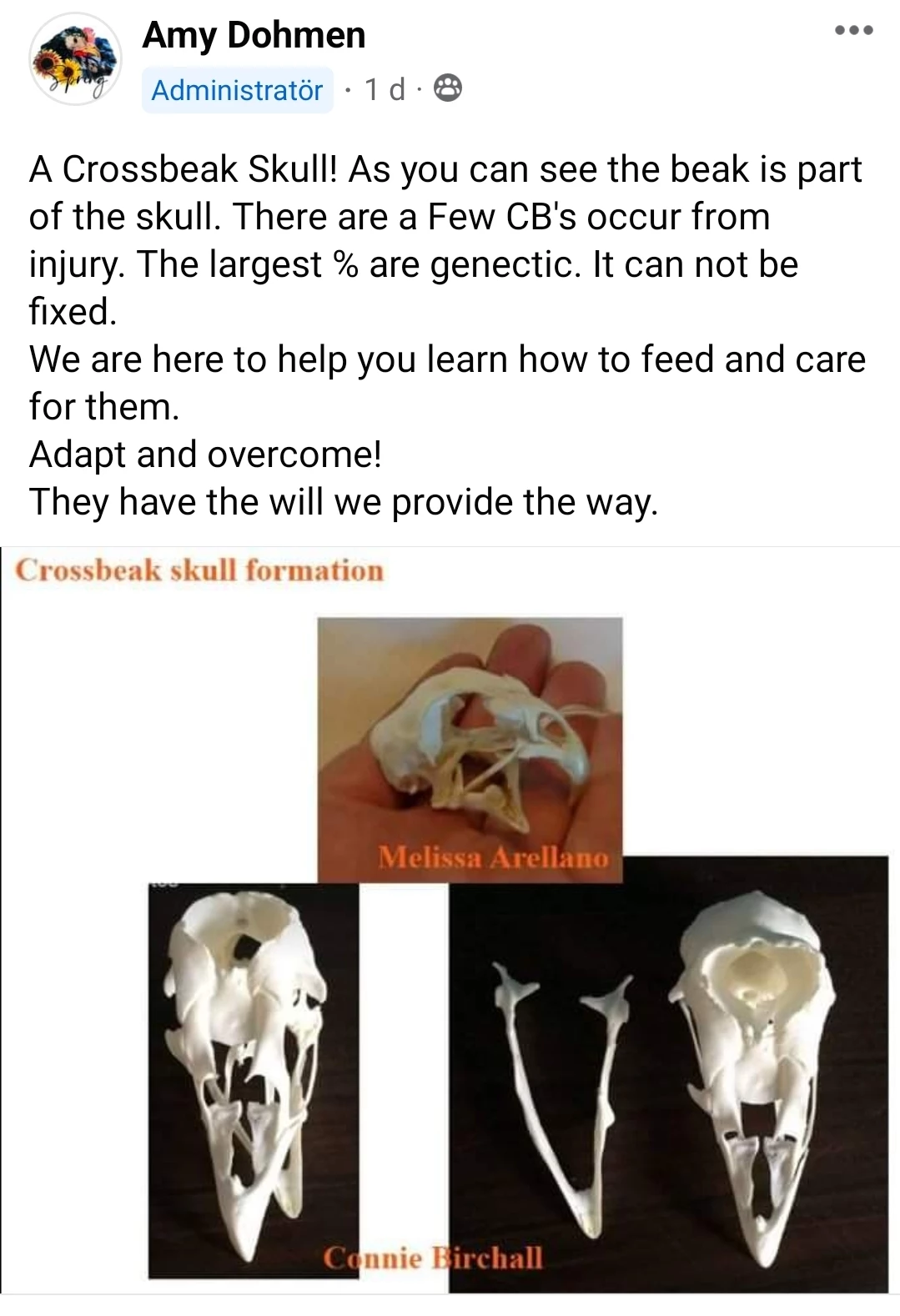Open Amy Dohmen's profile via her name
900x1316 pixels.
coord(254,35)
